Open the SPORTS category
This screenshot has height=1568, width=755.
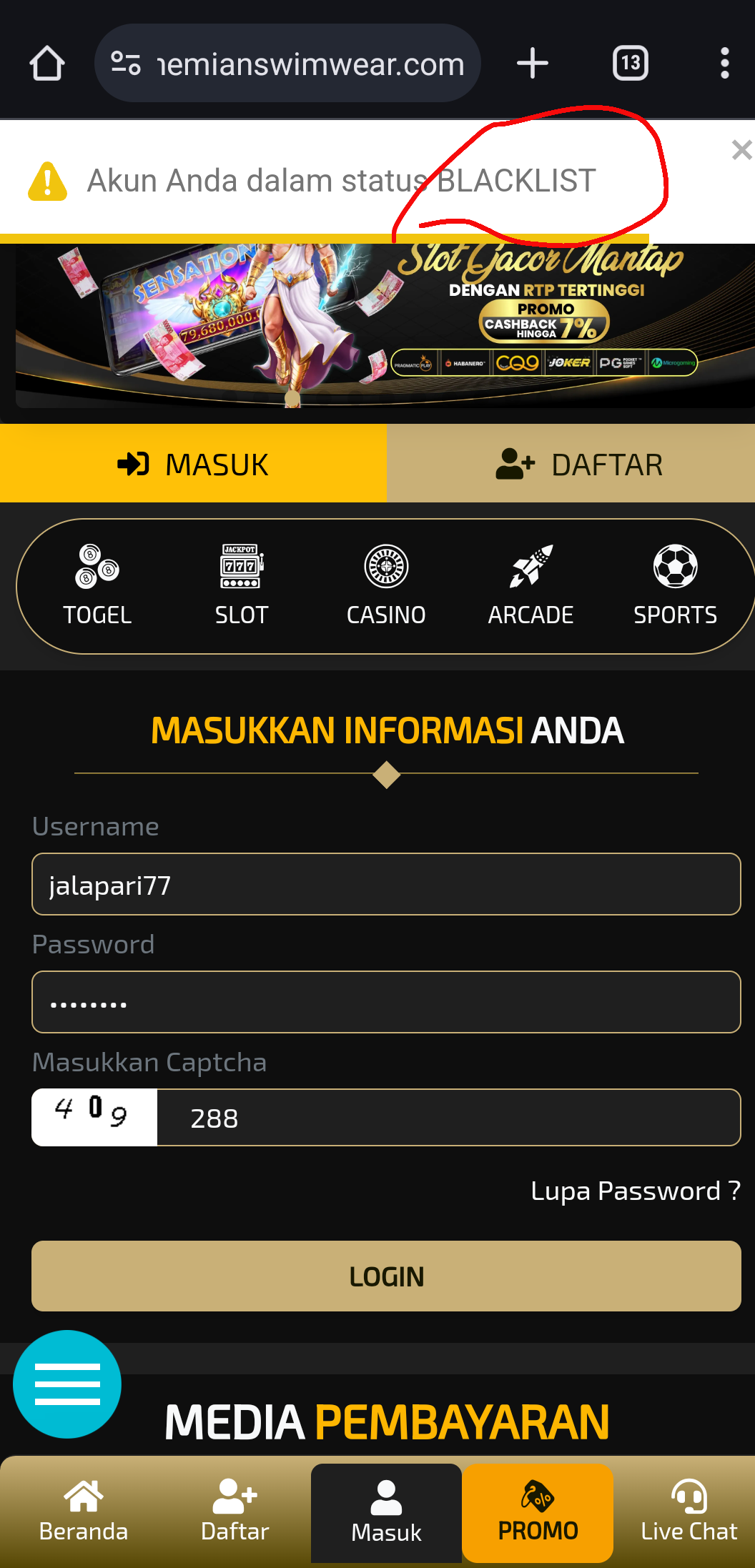click(675, 586)
